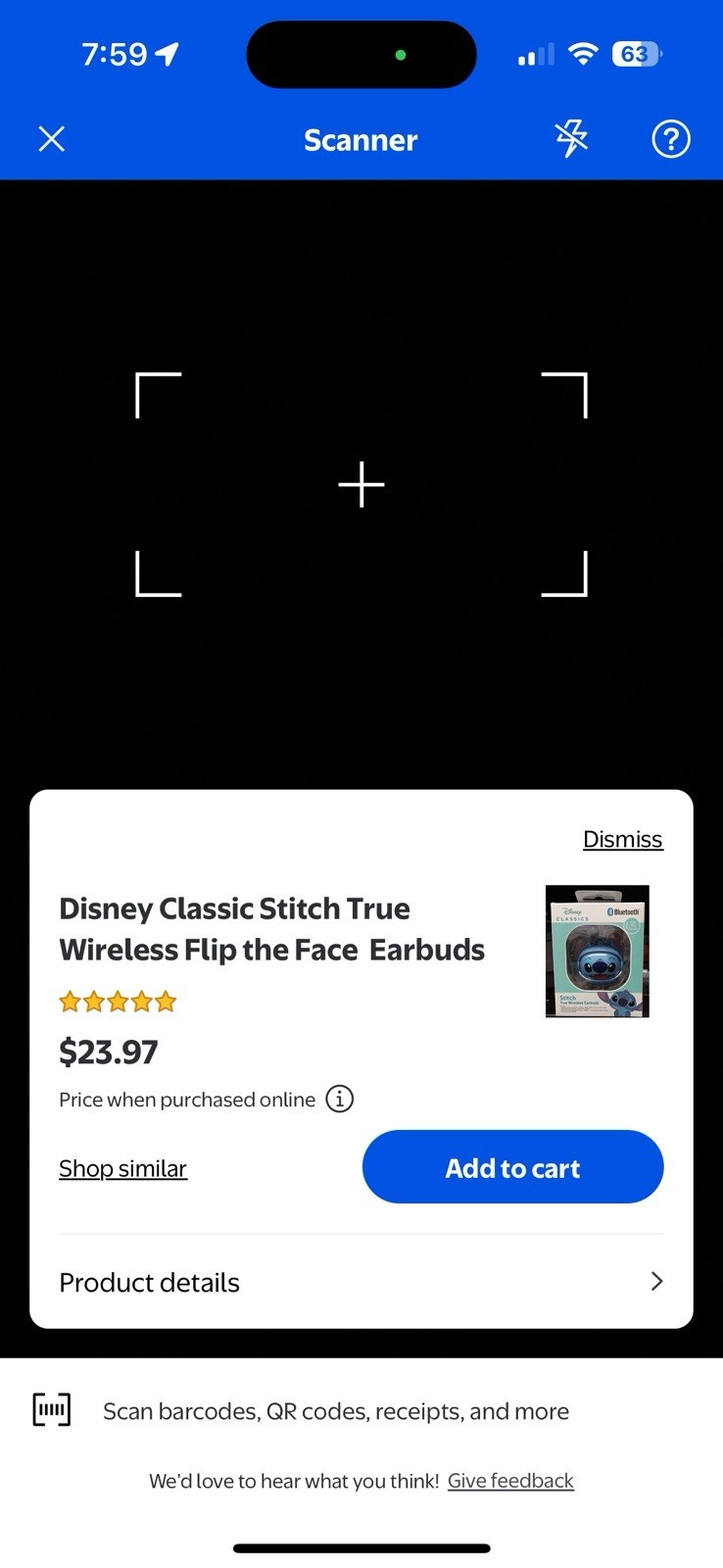Tap the Give feedback link
The width and height of the screenshot is (723, 1568).
coord(510,1480)
